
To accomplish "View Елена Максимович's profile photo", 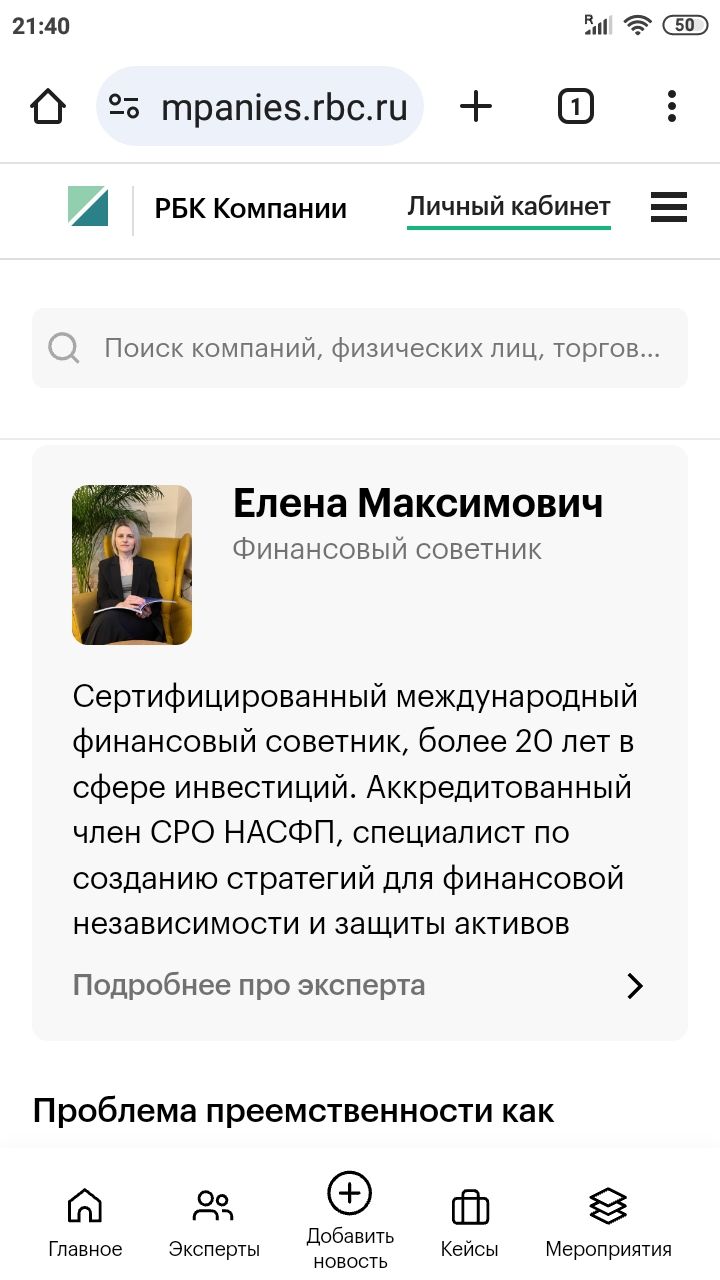I will click(132, 565).
